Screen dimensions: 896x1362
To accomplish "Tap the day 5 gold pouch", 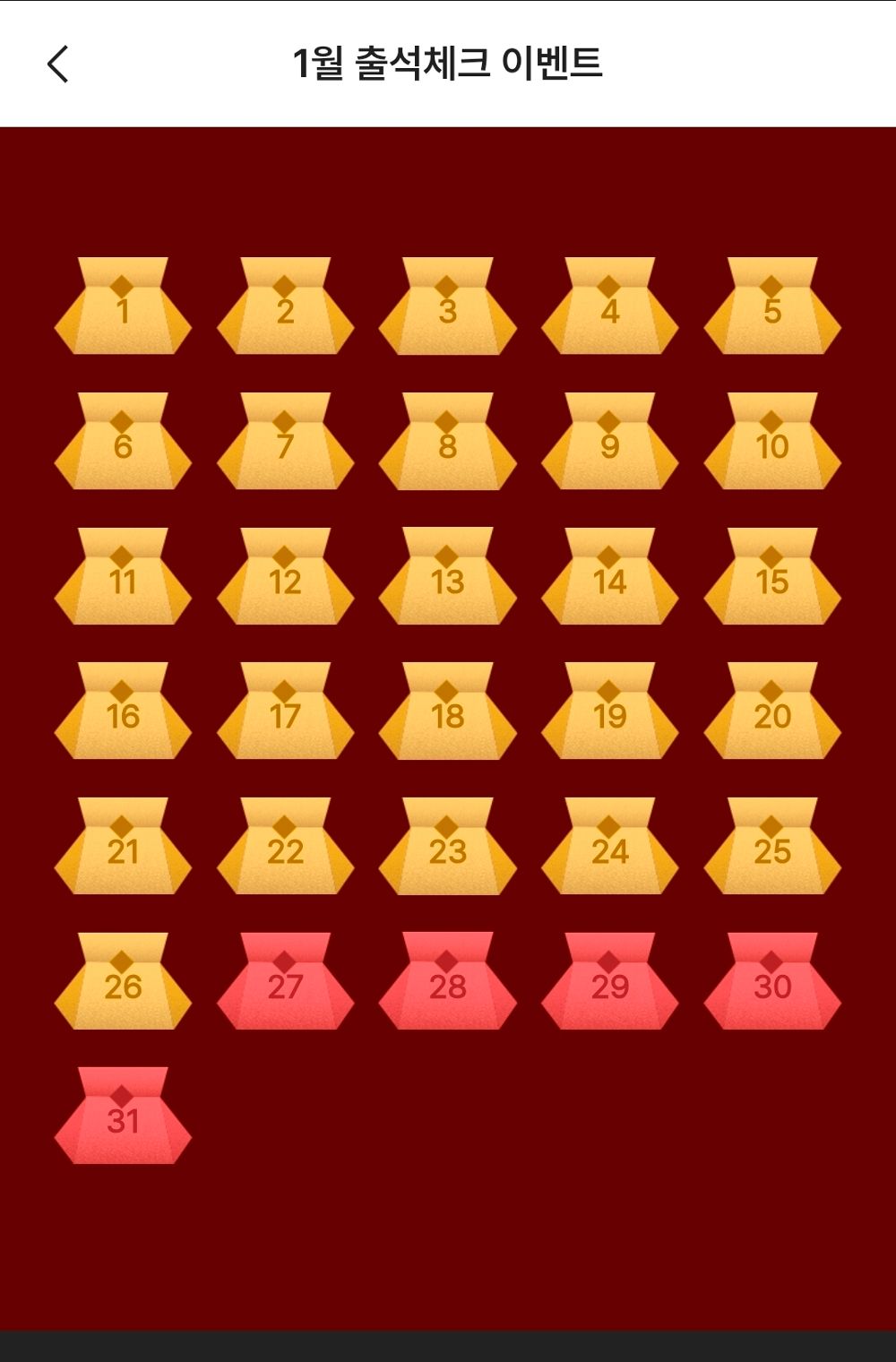I will click(x=772, y=307).
